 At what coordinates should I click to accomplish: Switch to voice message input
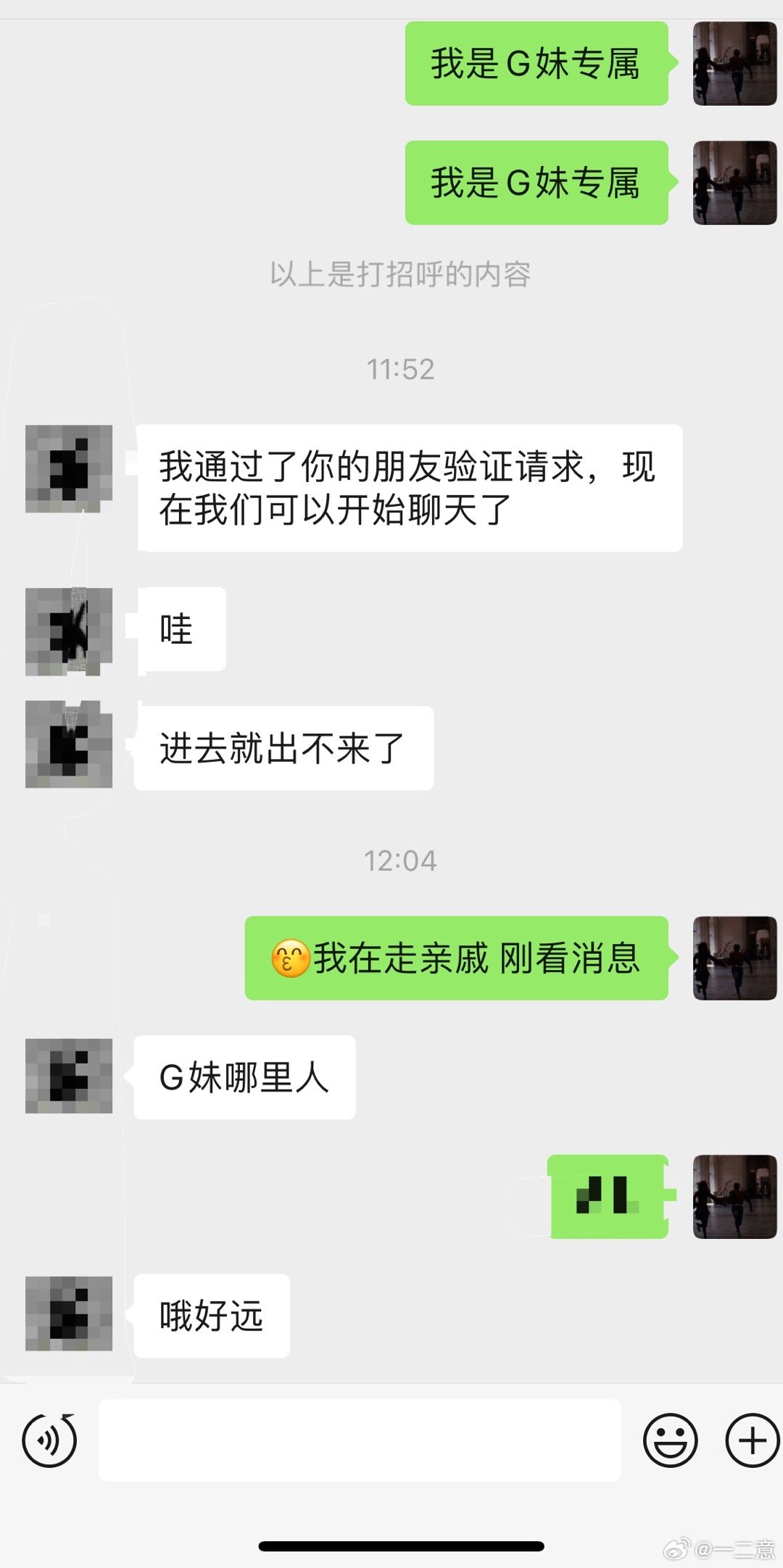click(x=49, y=1440)
